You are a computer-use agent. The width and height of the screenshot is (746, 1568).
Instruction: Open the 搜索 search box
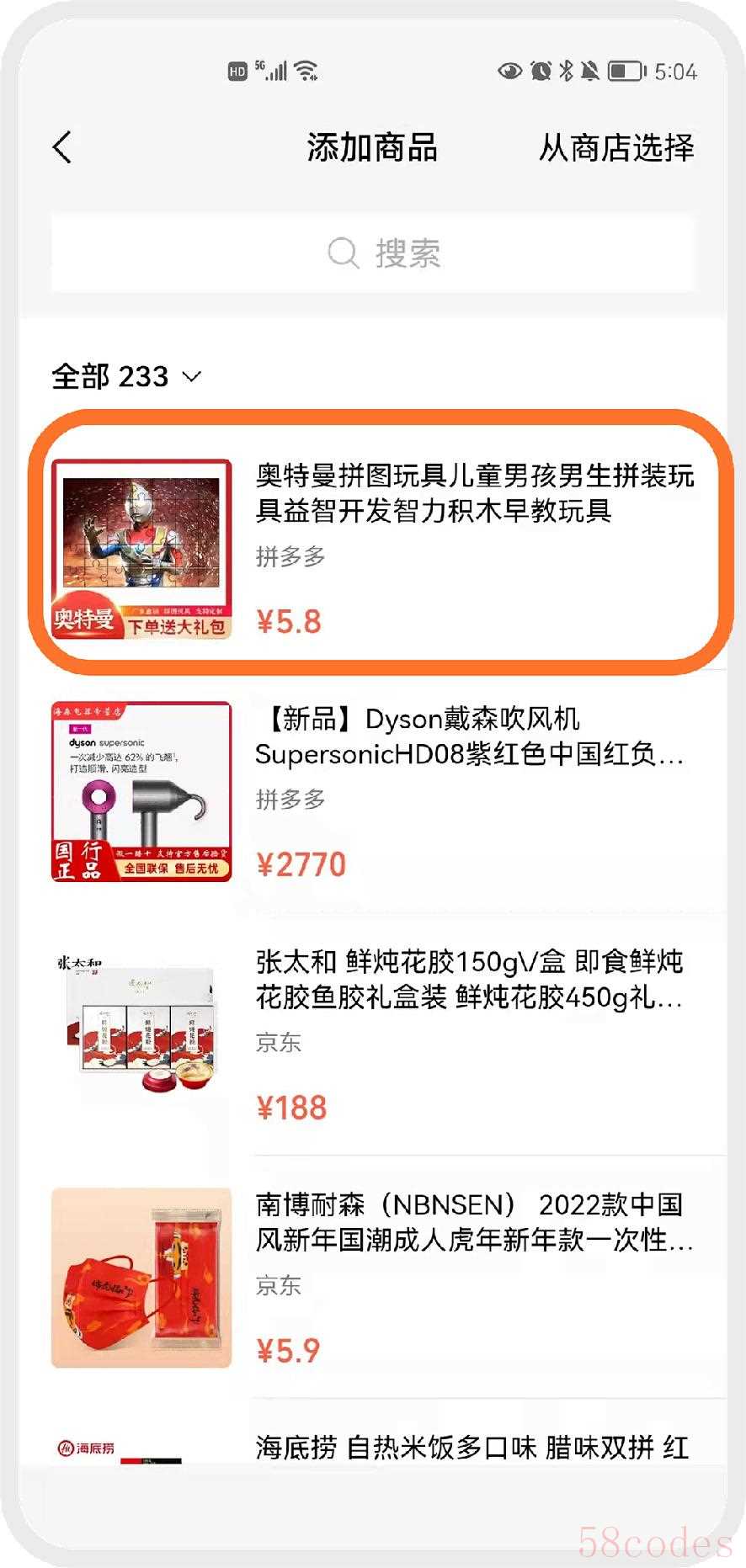click(372, 252)
